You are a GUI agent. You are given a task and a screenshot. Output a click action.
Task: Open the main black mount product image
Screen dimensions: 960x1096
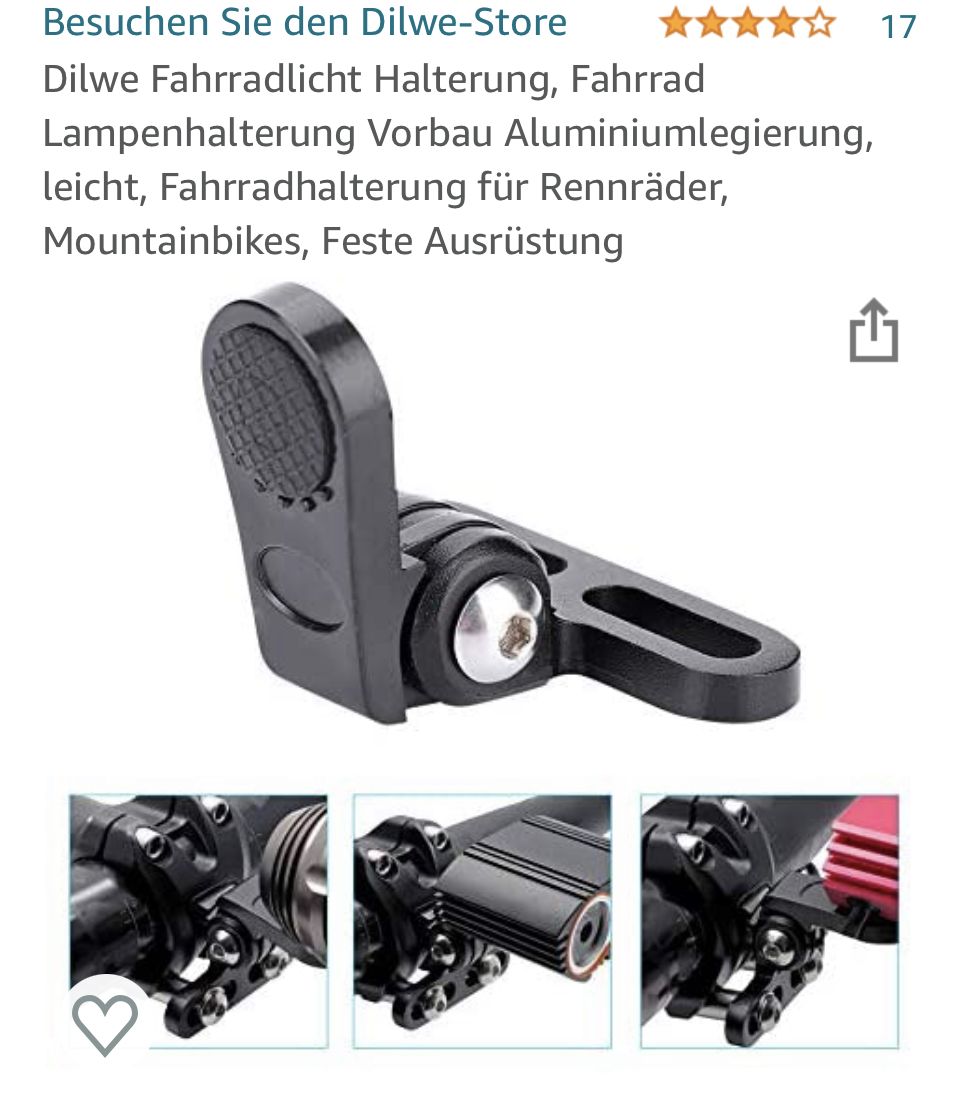pyautogui.click(x=500, y=505)
